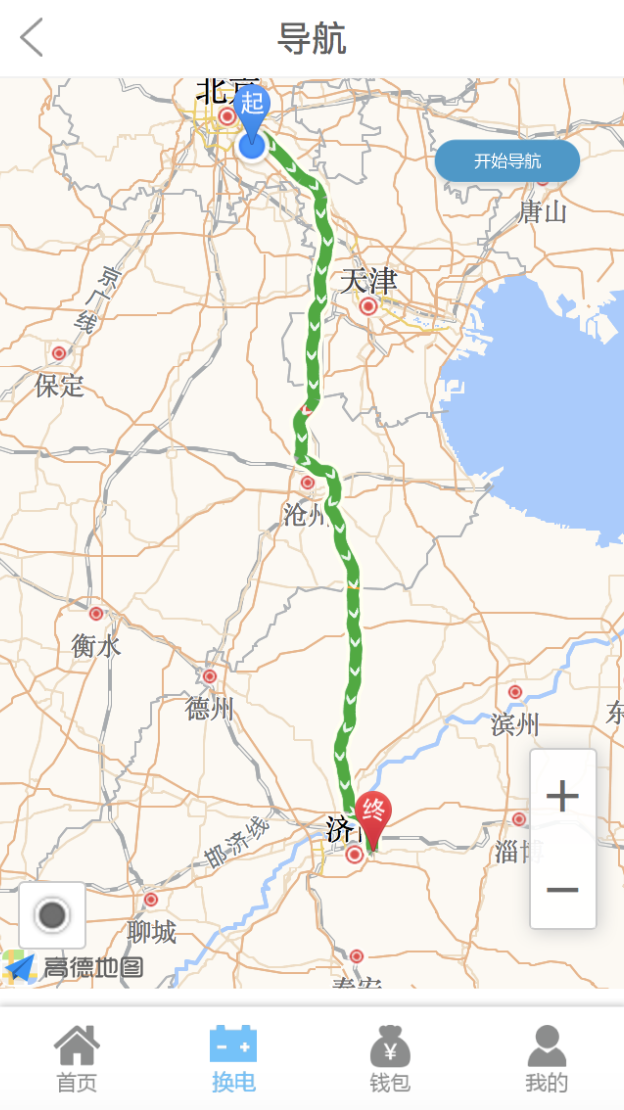
Task: Zoom in on the map
Action: pyautogui.click(x=562, y=796)
